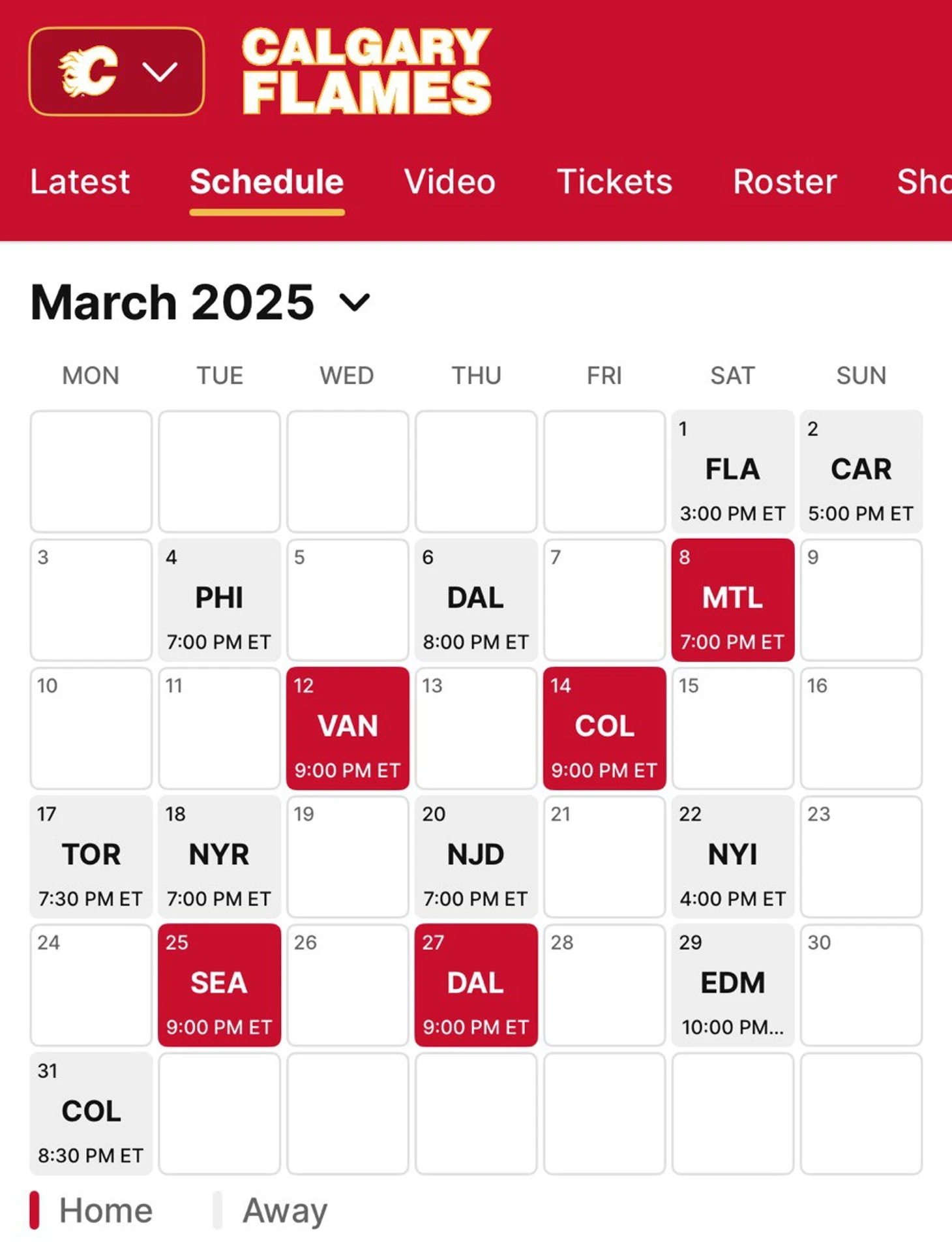Open the March 14 COL home game

tap(604, 728)
